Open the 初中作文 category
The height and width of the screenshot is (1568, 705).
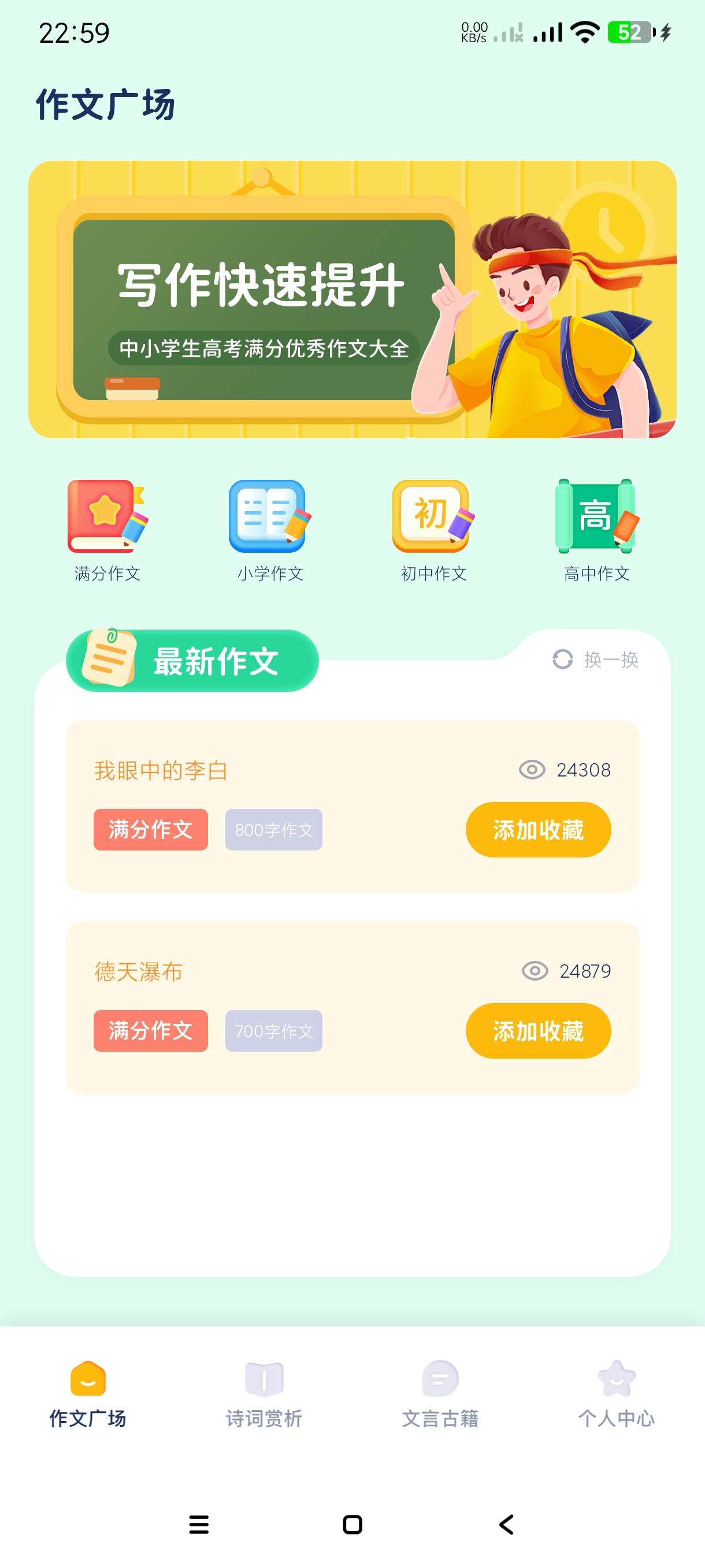click(432, 529)
